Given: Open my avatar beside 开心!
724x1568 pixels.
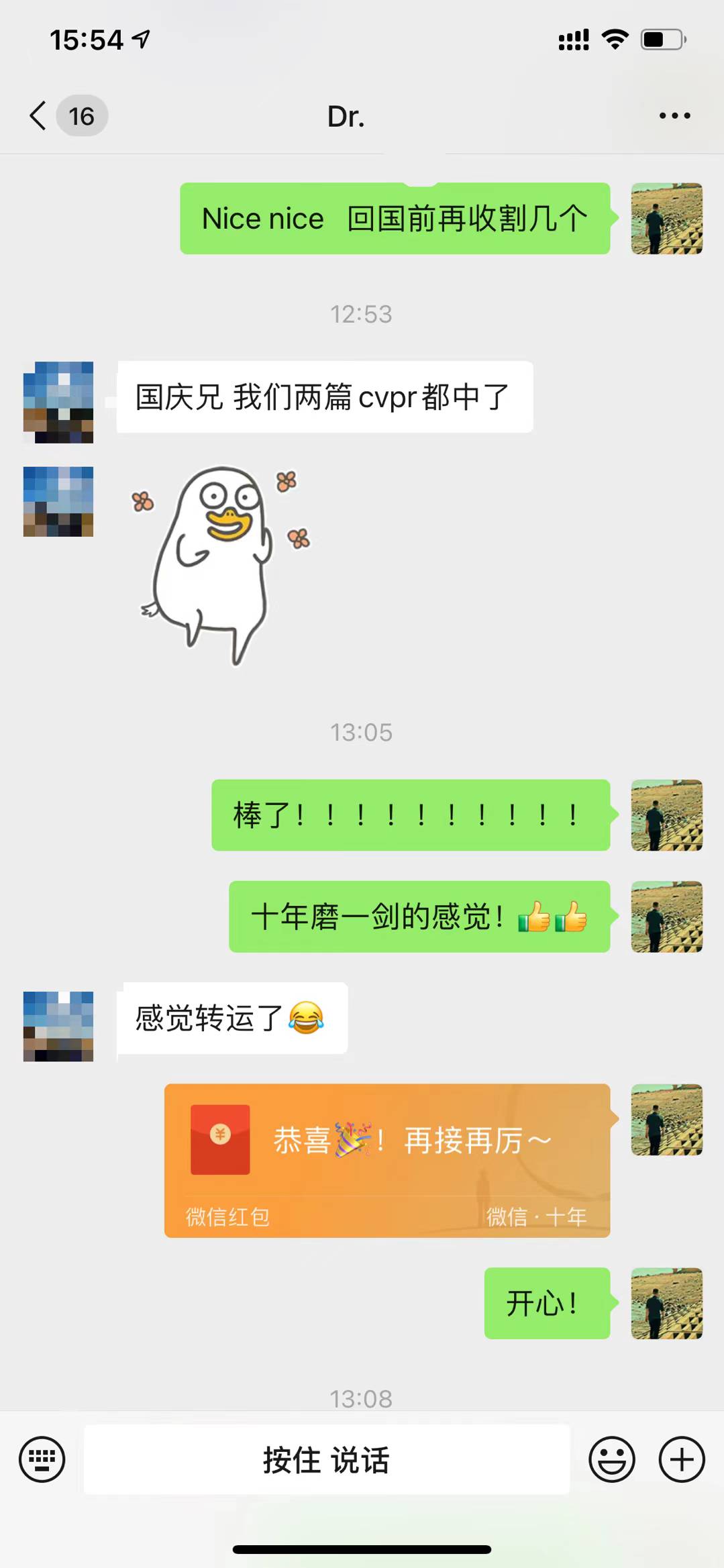Looking at the screenshot, I should point(666,1303).
